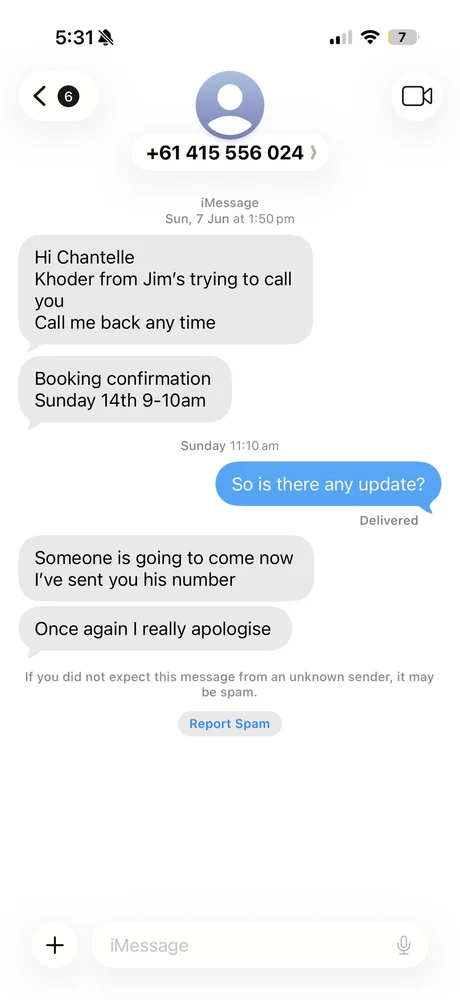Tap the Report Spam link
Screen dimensions: 460x1000
(x=230, y=724)
